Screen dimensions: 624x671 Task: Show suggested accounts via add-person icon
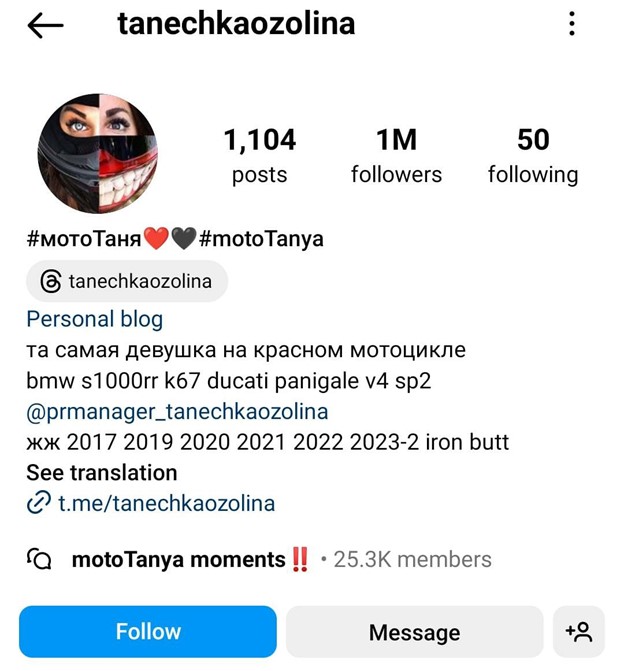pos(579,632)
